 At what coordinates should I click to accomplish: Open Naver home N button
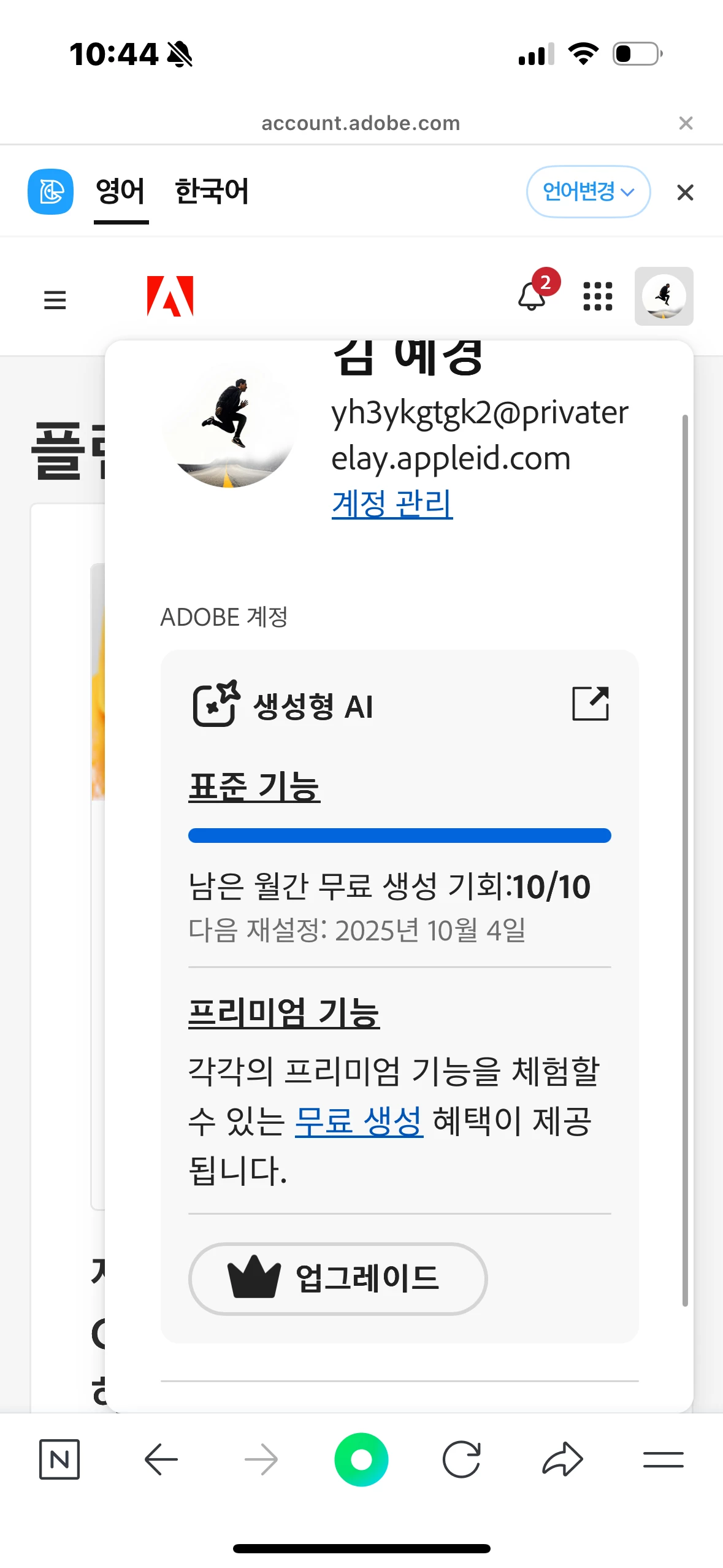click(x=59, y=1459)
